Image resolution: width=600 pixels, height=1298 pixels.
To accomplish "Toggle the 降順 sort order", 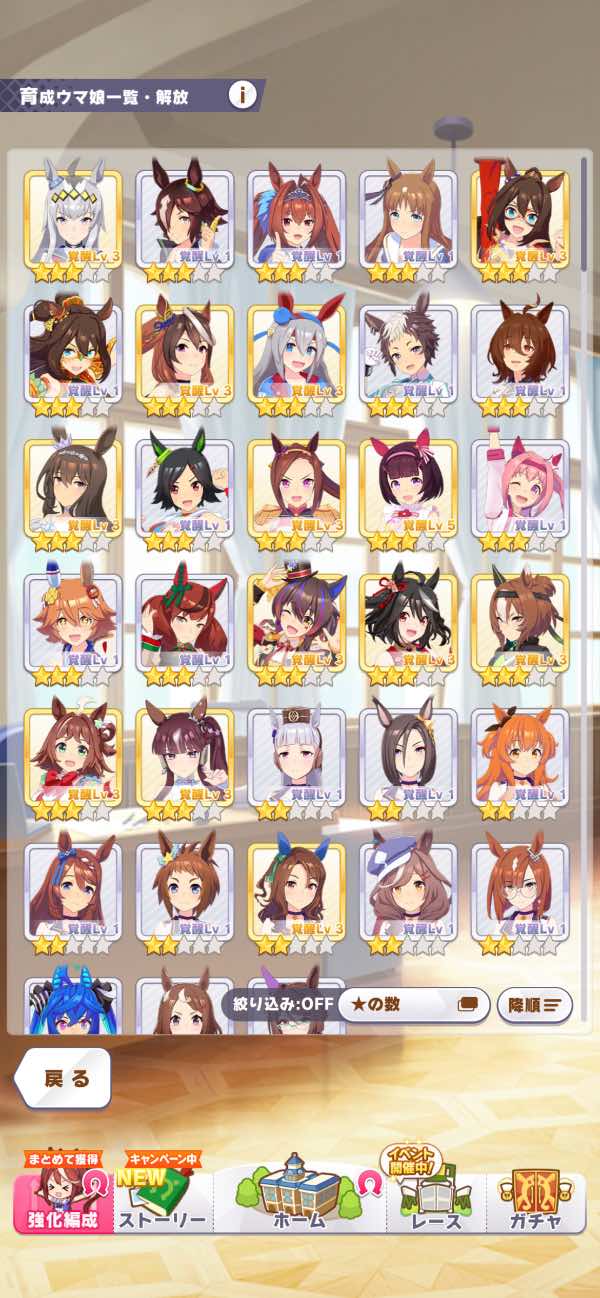I will coord(534,1004).
